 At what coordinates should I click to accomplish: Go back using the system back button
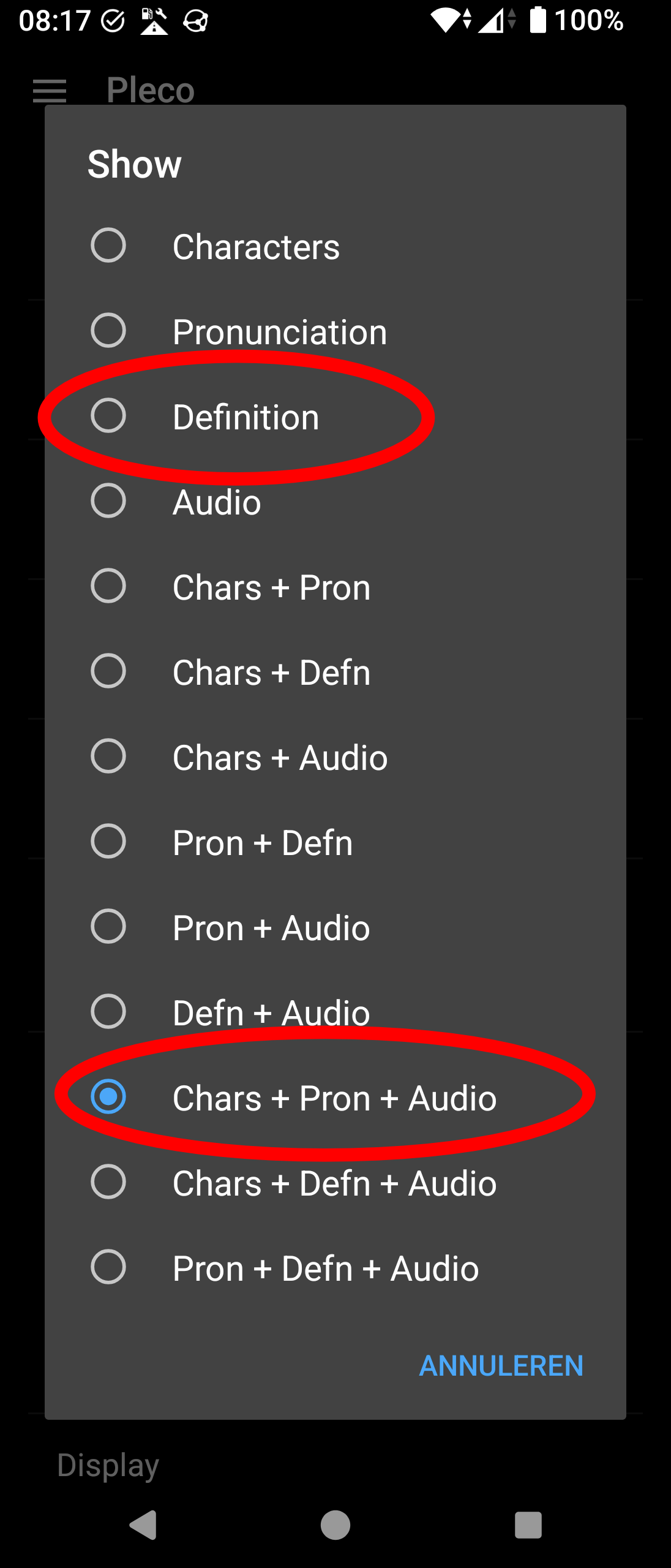point(144,1525)
